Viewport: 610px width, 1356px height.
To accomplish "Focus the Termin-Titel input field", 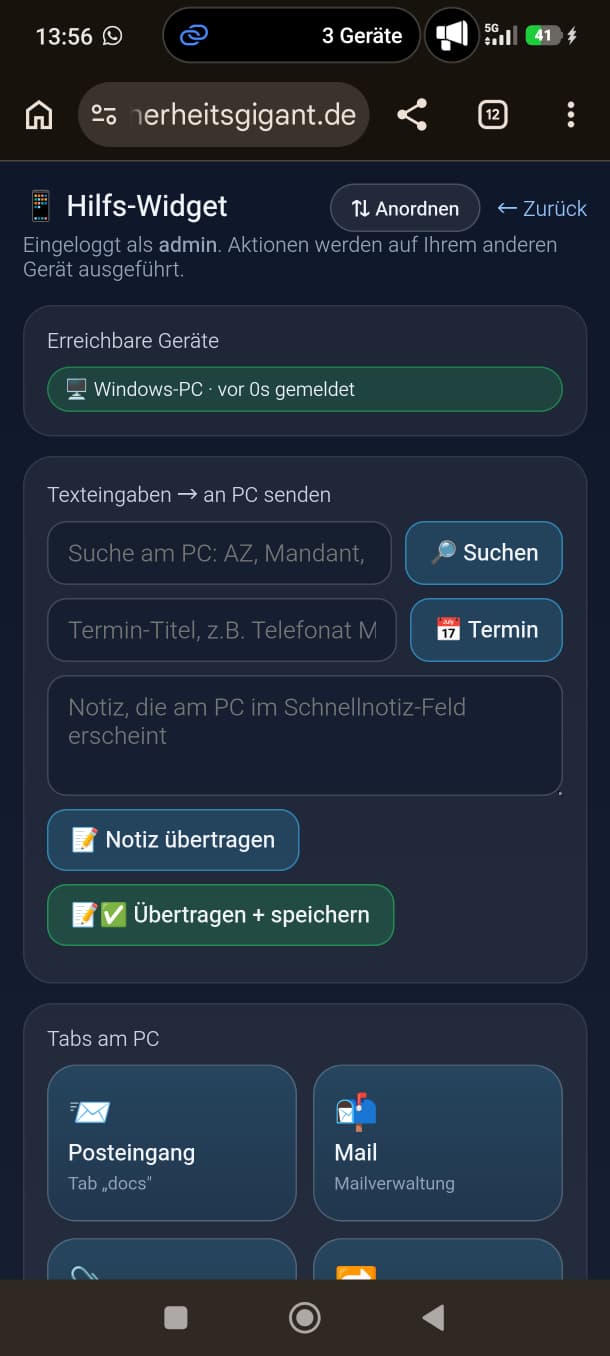I will pyautogui.click(x=222, y=630).
